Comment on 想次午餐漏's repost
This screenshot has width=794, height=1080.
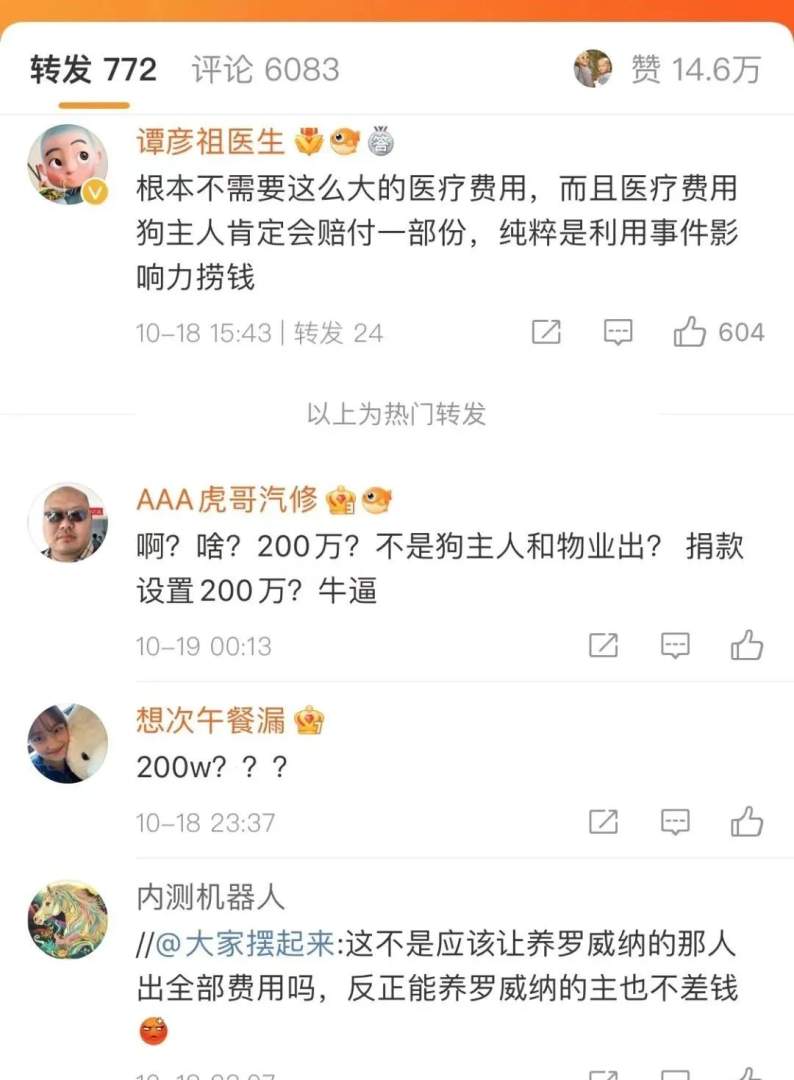[x=675, y=822]
